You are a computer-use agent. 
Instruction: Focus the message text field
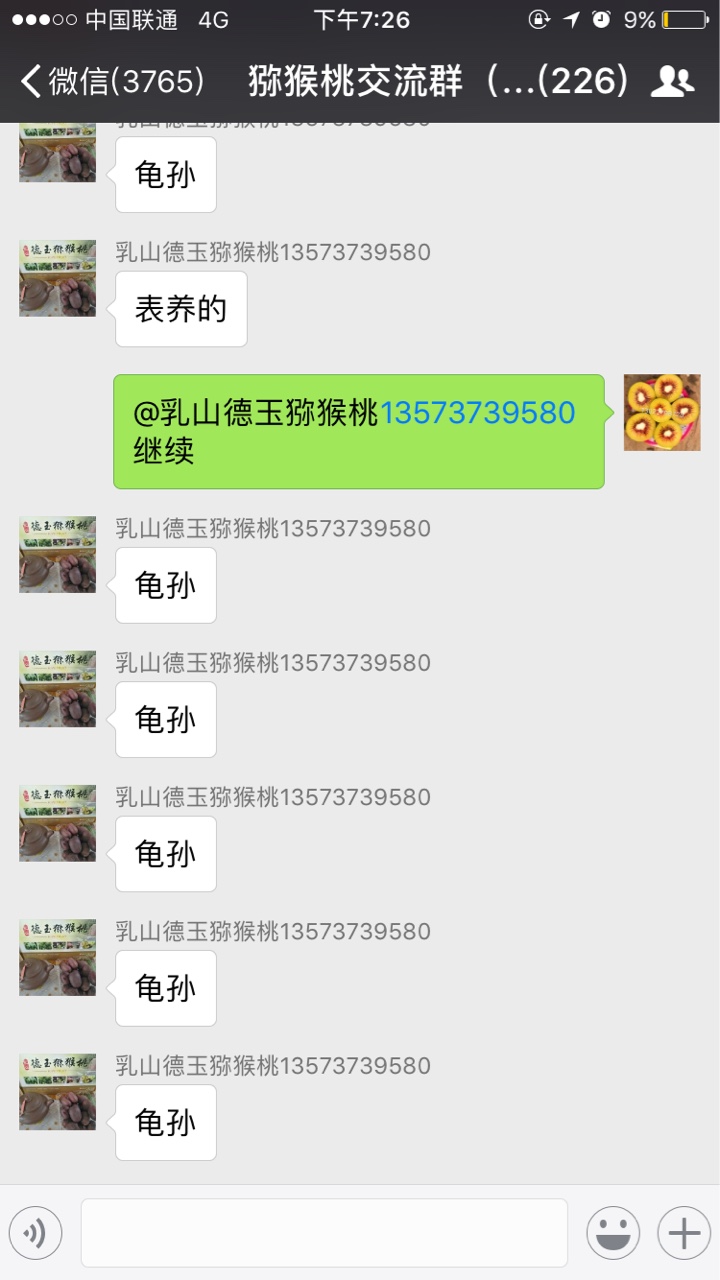(x=324, y=1233)
